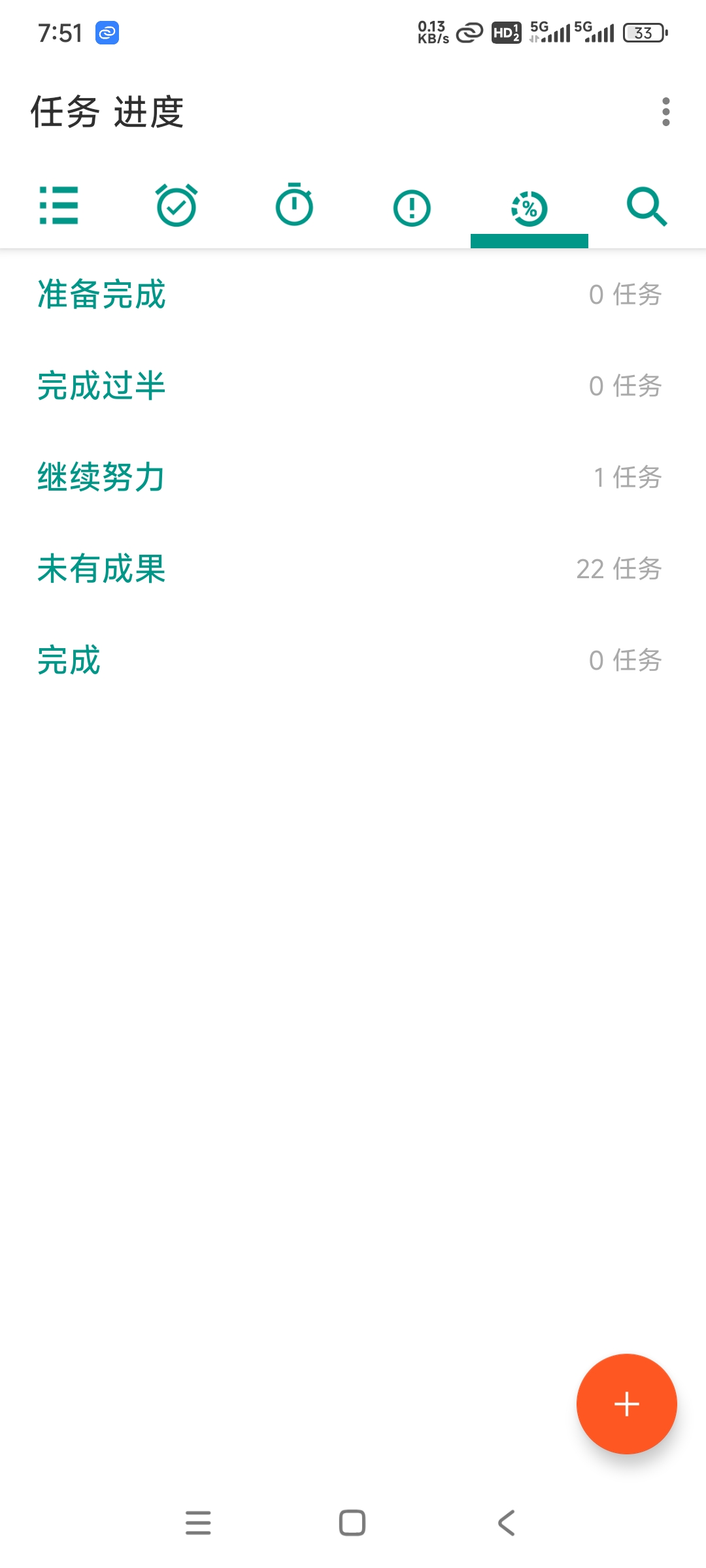Viewport: 706px width, 1568px height.
Task: Open the 继续努力 group with 1 task
Action: [353, 477]
